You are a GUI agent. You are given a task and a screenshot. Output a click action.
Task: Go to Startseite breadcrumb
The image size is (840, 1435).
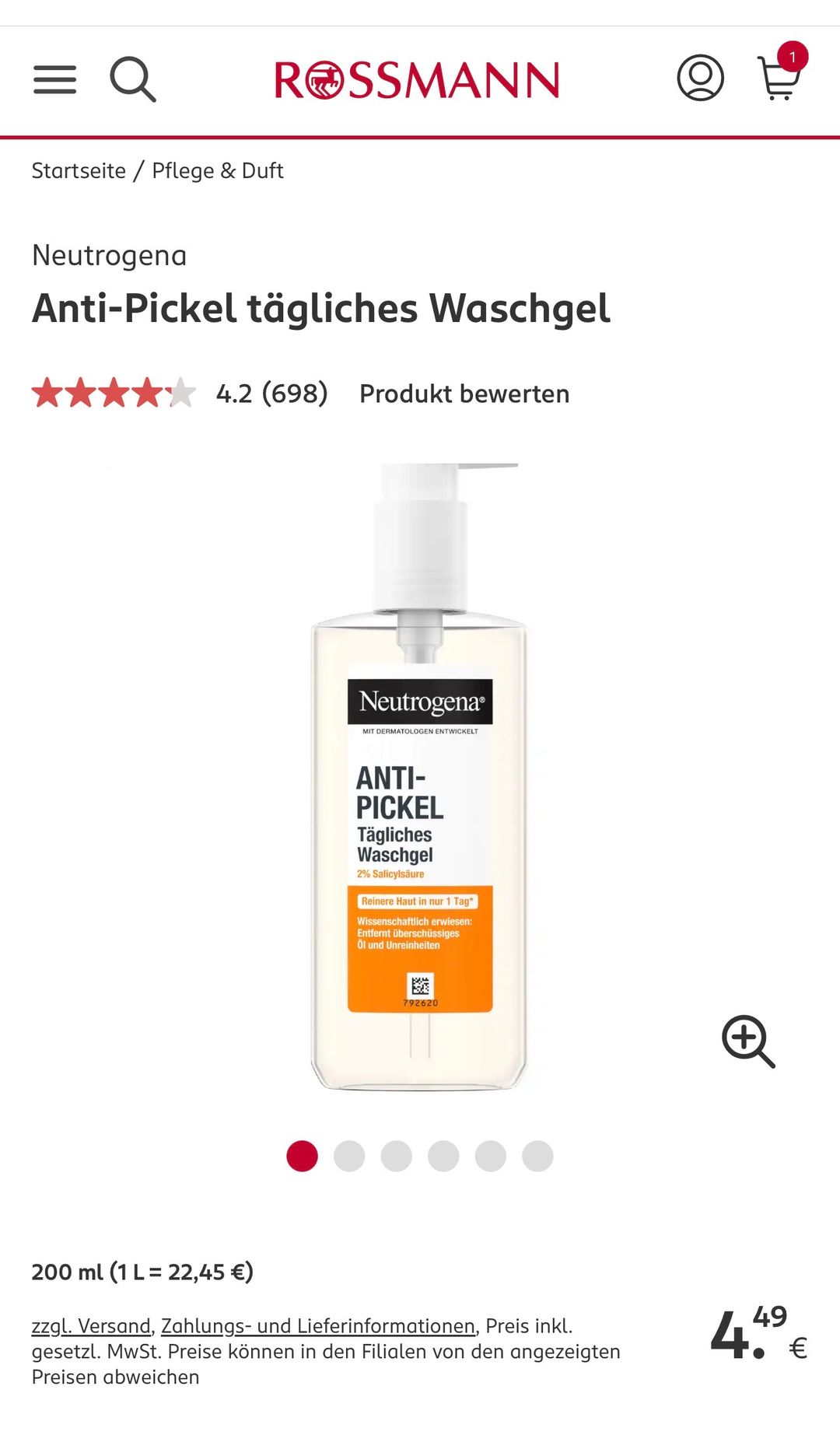[79, 170]
